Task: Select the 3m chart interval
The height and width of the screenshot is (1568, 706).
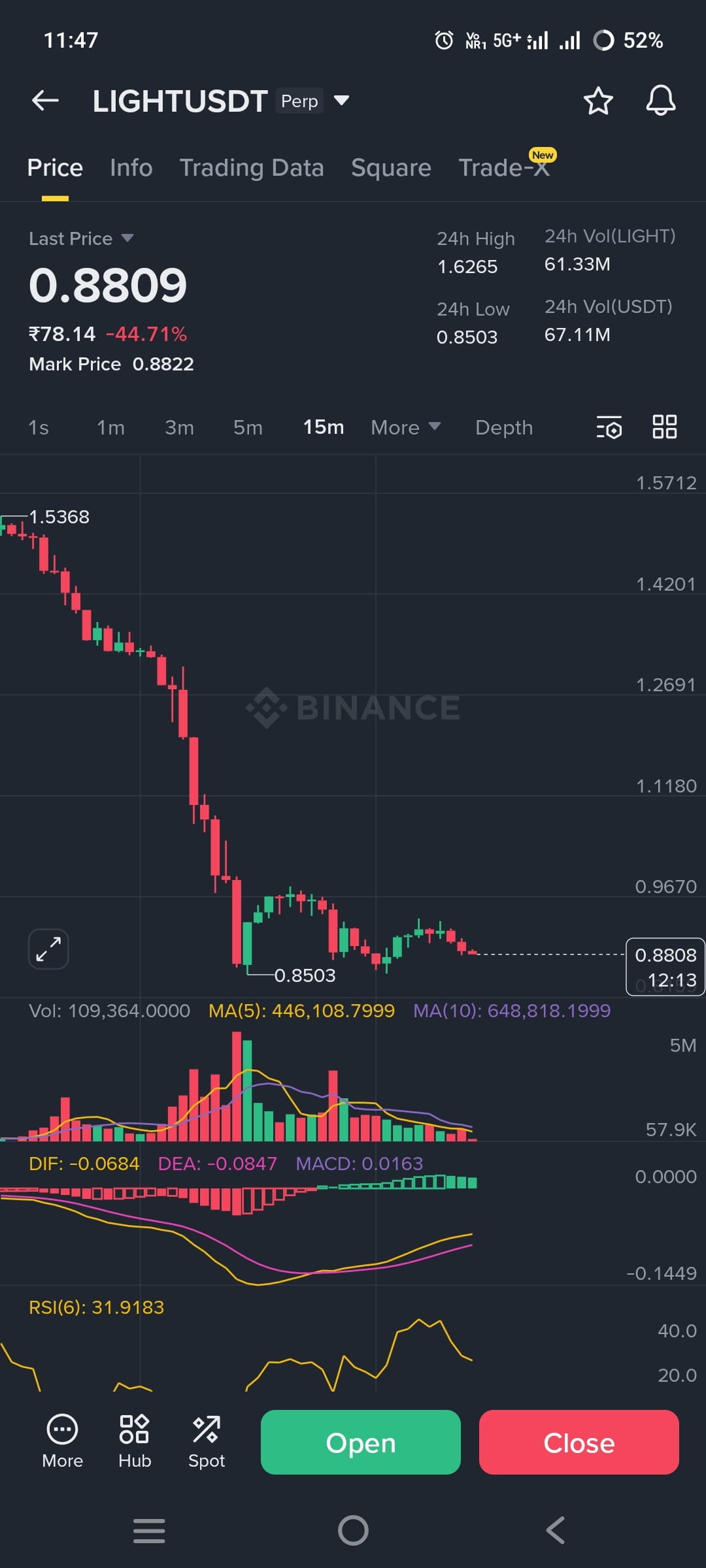Action: (x=179, y=427)
